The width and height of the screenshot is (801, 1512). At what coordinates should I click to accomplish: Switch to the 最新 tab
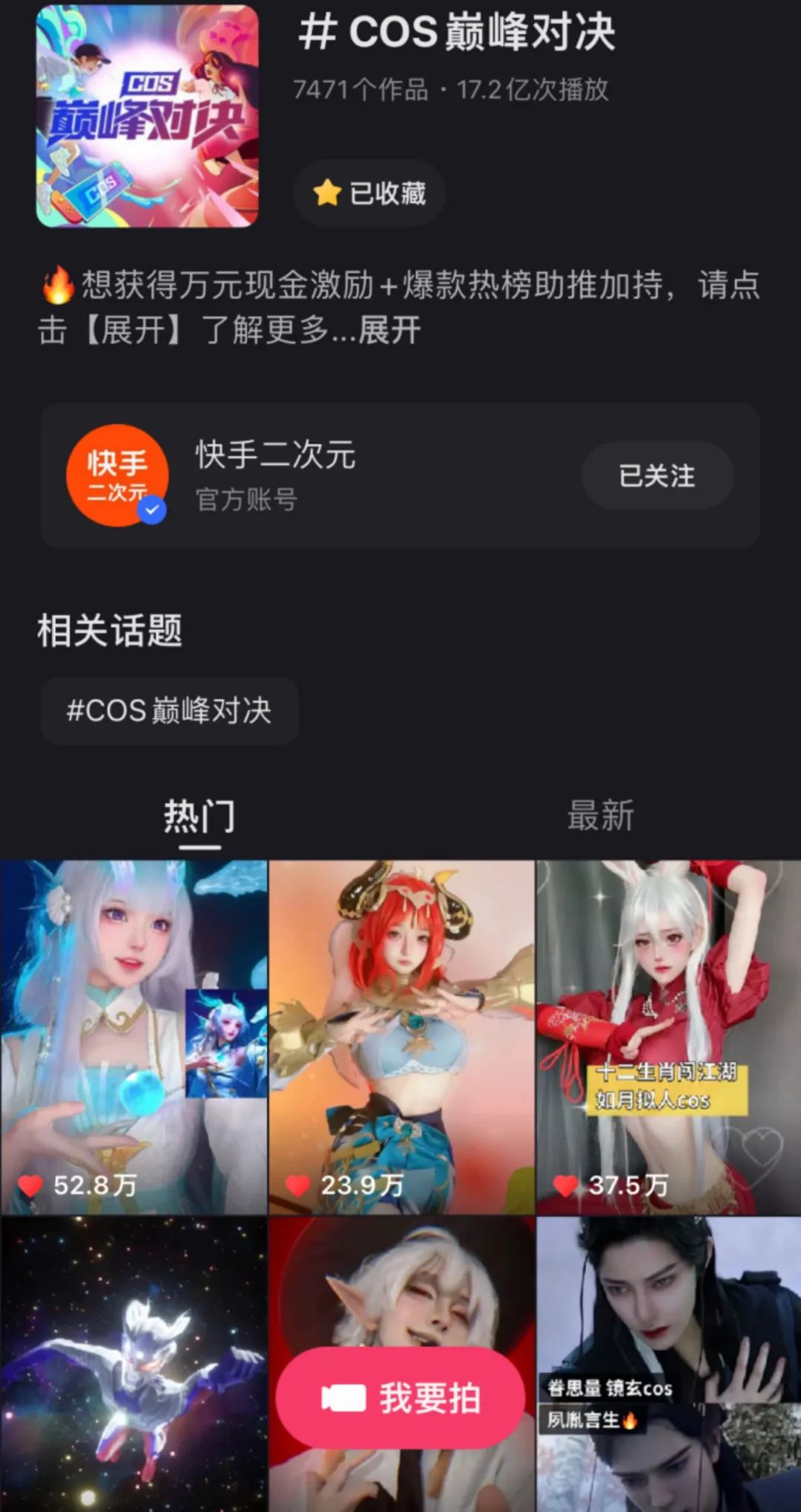pyautogui.click(x=600, y=816)
